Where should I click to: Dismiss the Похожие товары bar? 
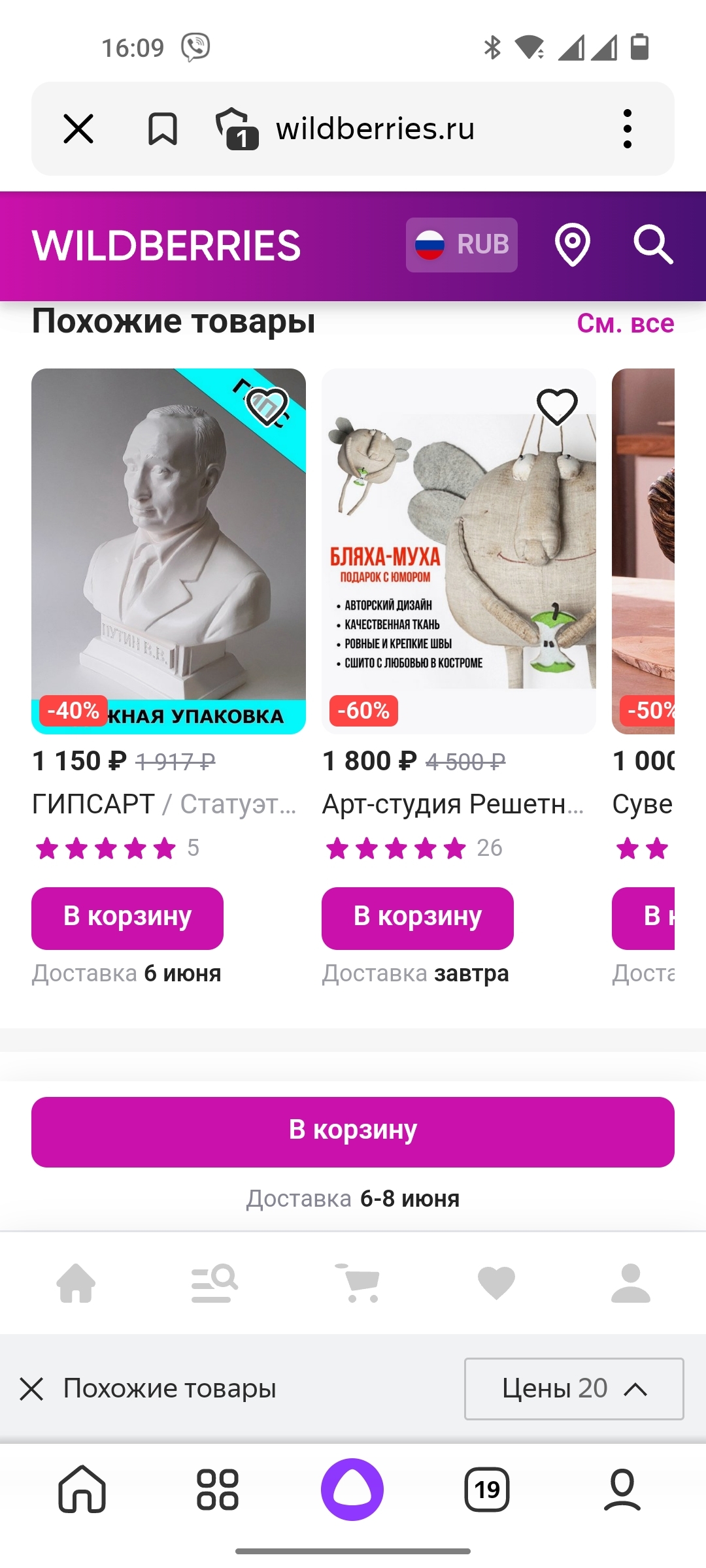click(31, 1388)
